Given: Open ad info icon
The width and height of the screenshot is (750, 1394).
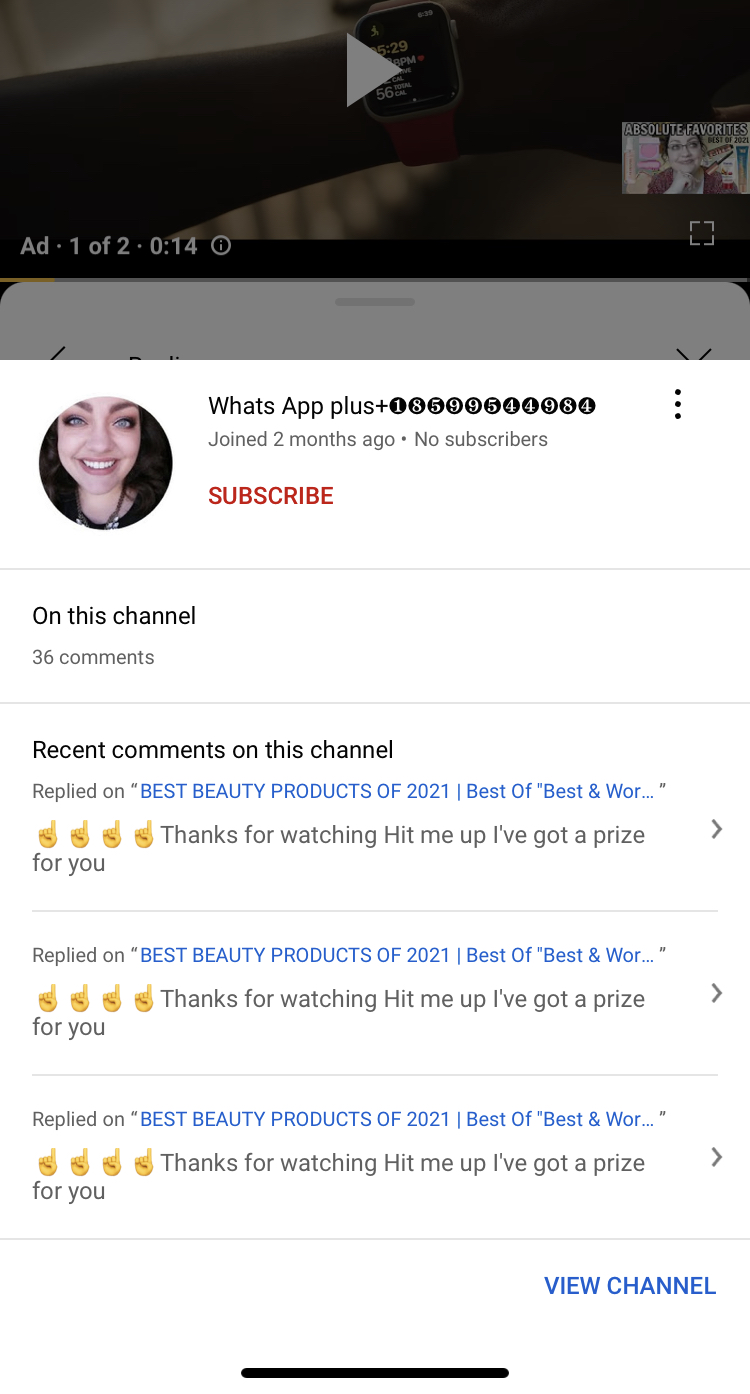Looking at the screenshot, I should 221,245.
